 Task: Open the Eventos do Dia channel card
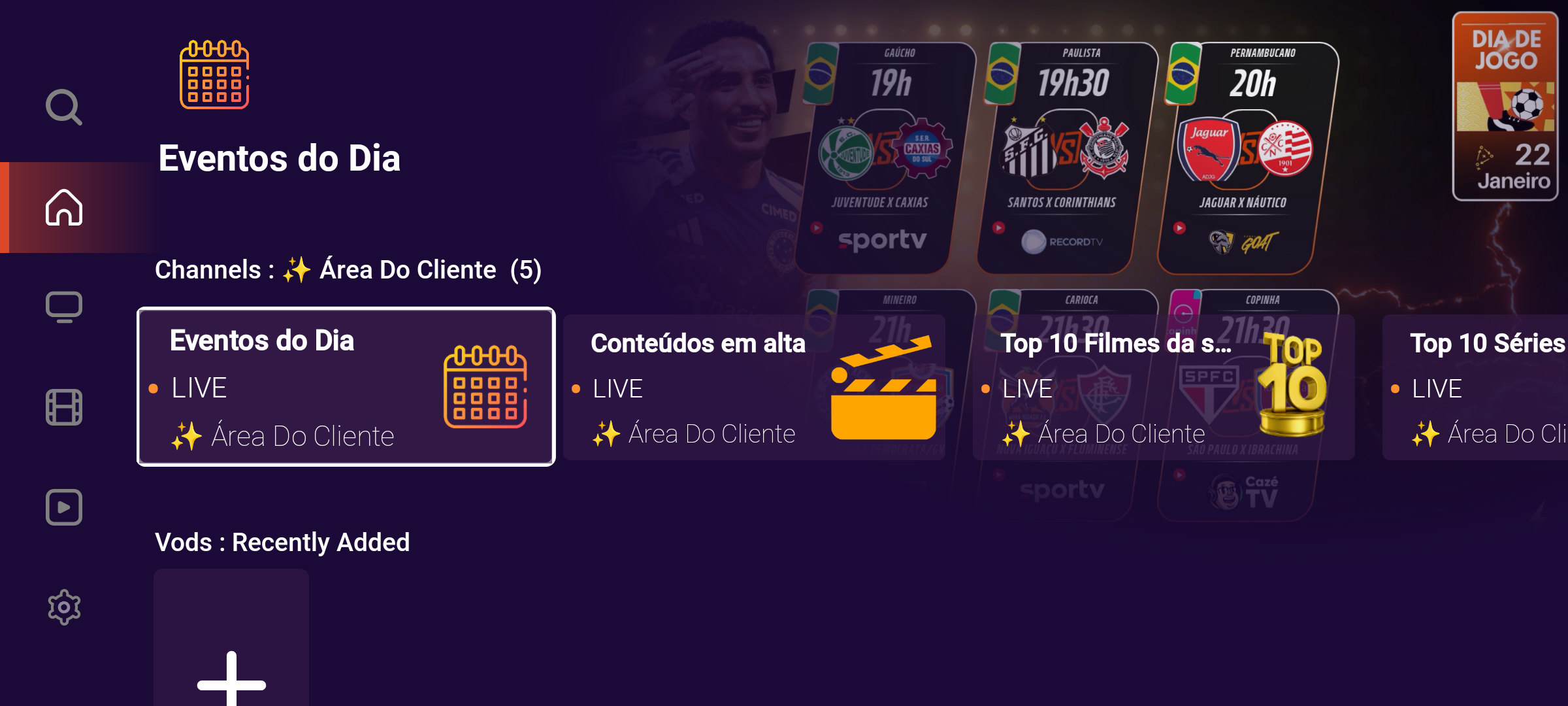[x=346, y=387]
